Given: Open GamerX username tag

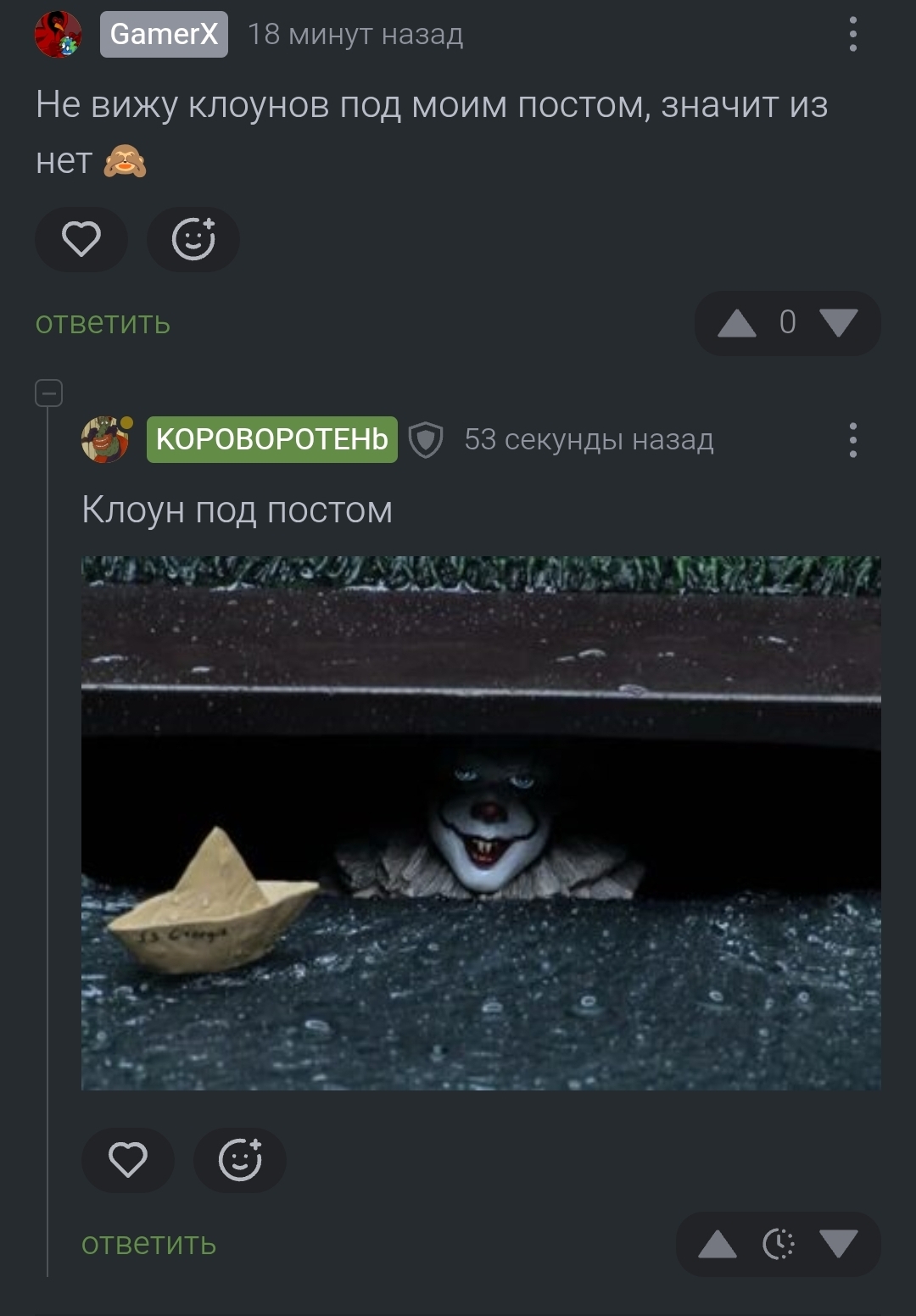Looking at the screenshot, I should click(164, 35).
